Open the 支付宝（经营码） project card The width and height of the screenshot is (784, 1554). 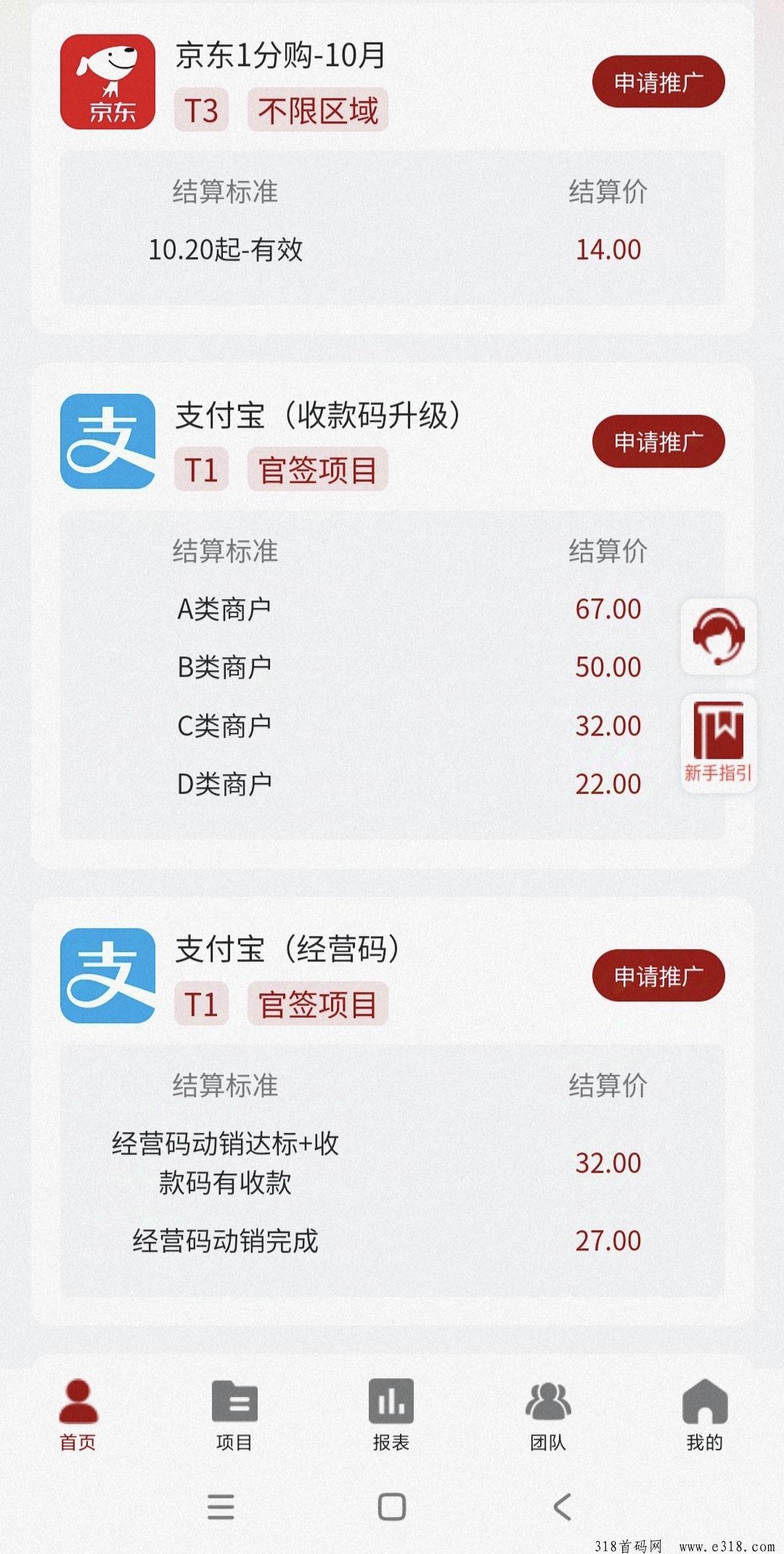[x=392, y=1111]
